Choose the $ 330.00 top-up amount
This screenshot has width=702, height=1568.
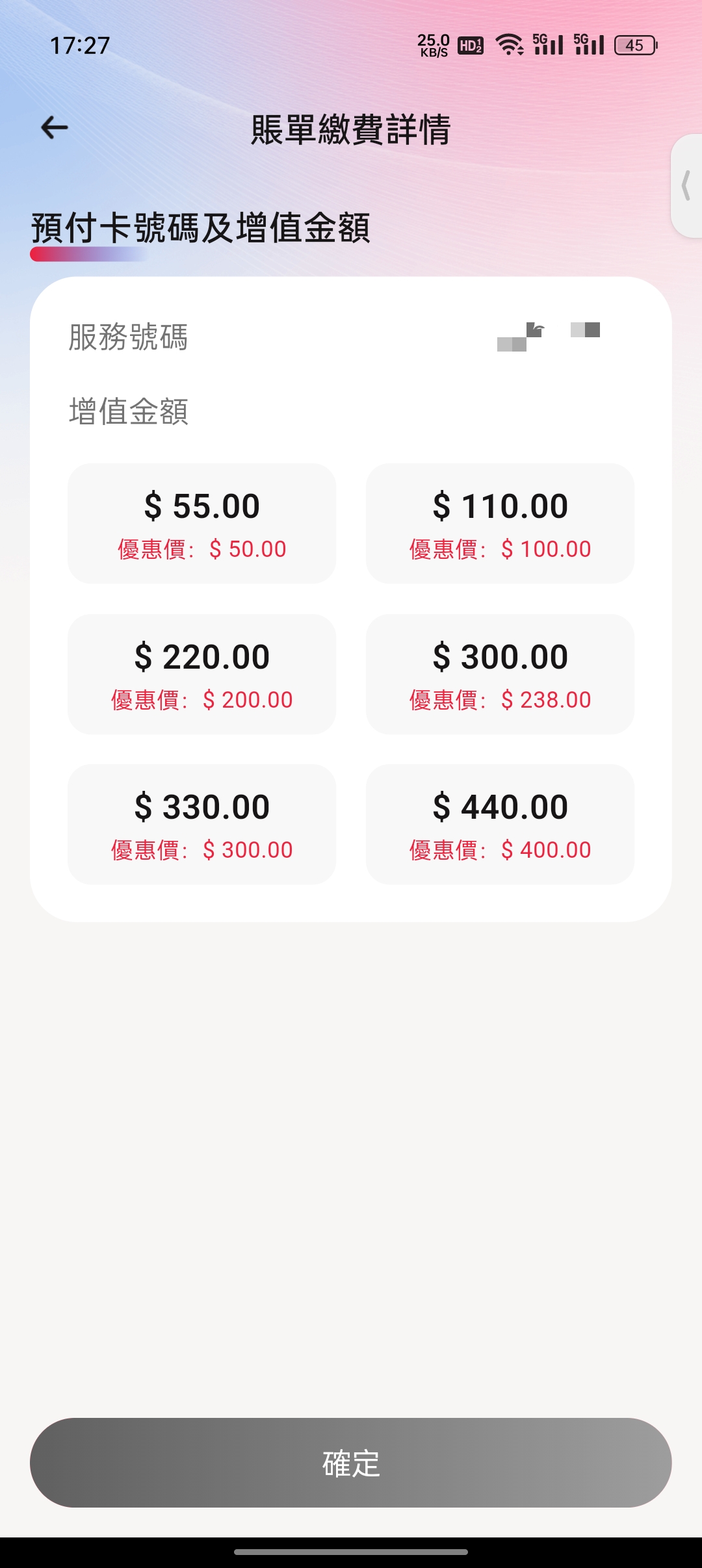click(x=201, y=824)
